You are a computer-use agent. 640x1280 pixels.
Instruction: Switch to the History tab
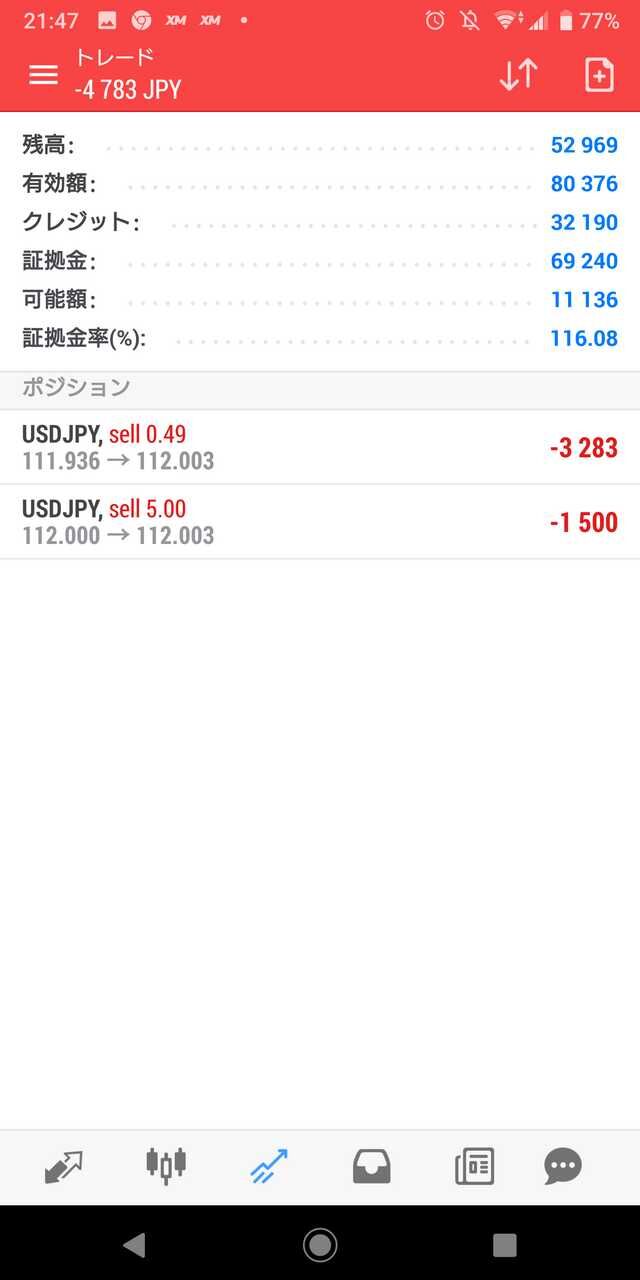[x=371, y=1166]
